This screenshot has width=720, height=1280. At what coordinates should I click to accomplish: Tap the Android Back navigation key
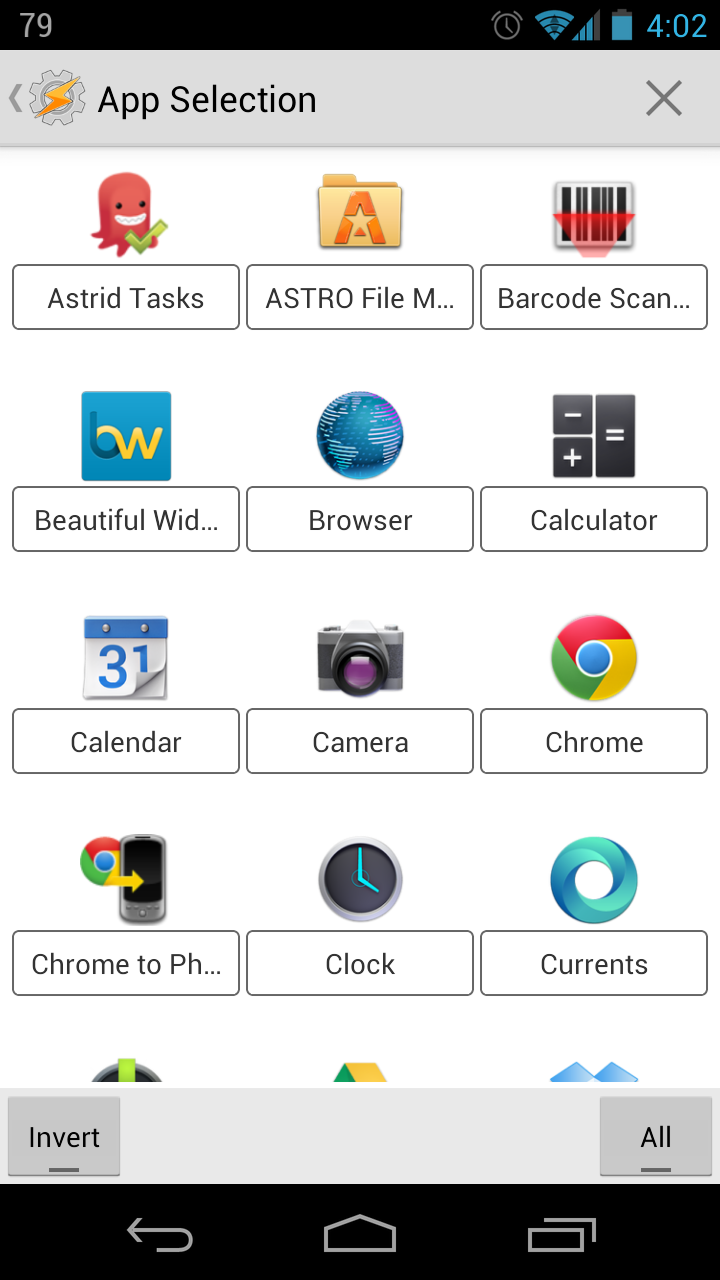[159, 1234]
